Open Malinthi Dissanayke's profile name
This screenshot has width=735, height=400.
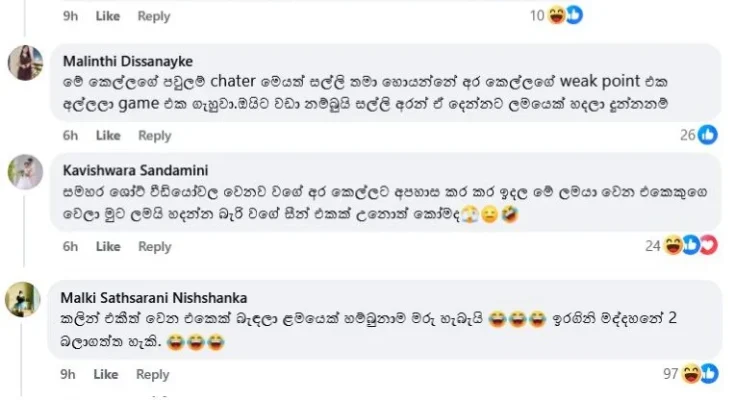125,61
